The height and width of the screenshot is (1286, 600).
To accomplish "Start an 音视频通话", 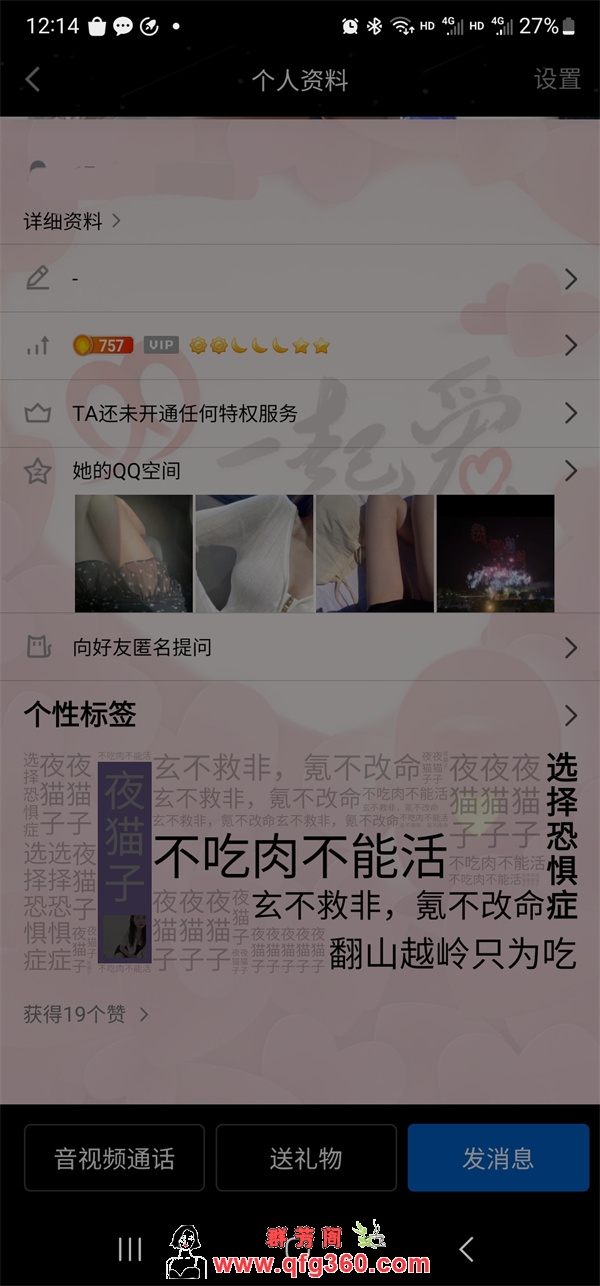I will (x=114, y=1158).
